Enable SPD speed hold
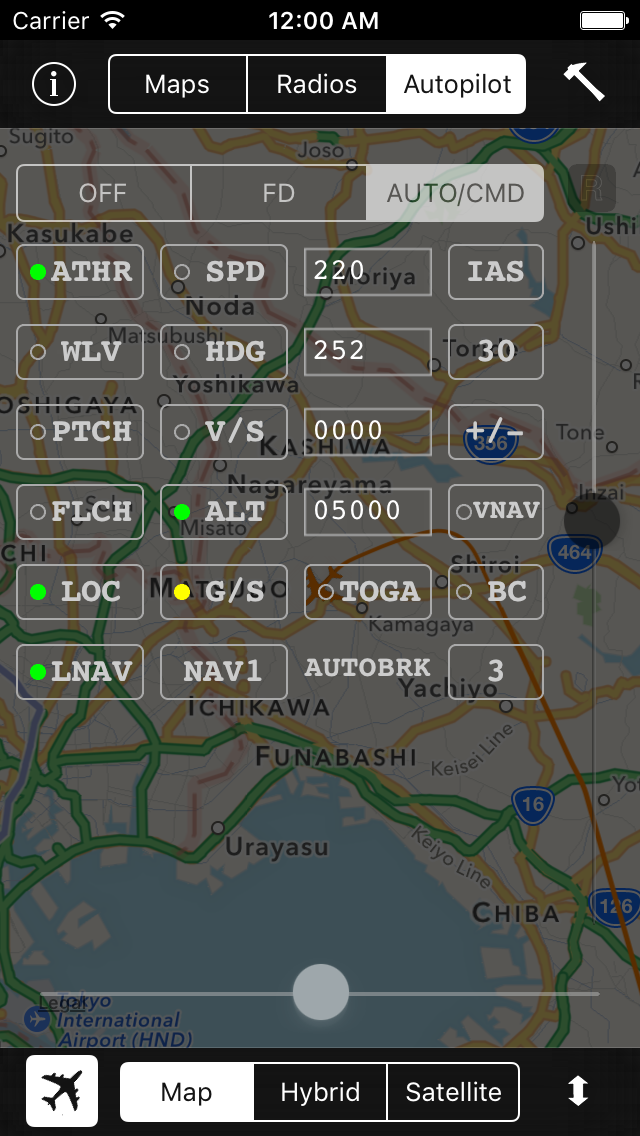640x1136 pixels. [x=224, y=272]
